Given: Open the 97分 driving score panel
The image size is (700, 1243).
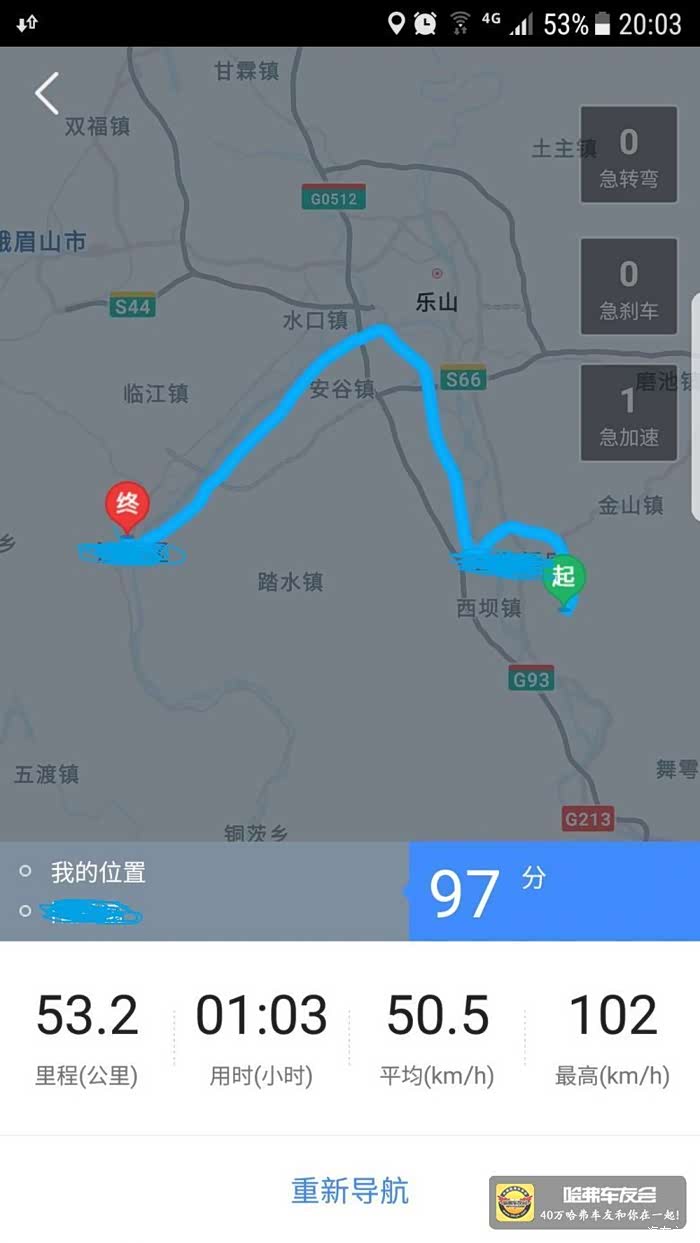Looking at the screenshot, I should tap(553, 891).
